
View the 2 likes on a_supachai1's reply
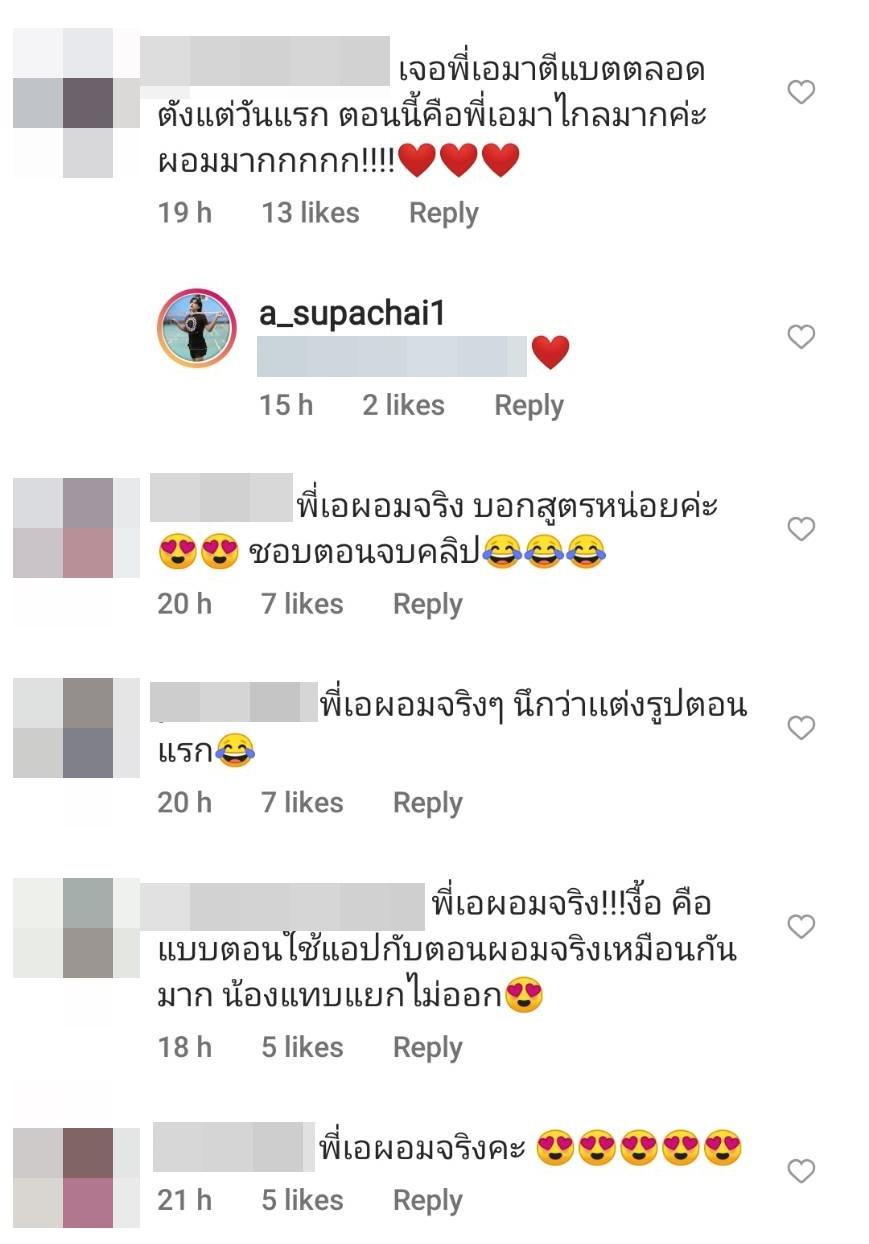point(403,405)
